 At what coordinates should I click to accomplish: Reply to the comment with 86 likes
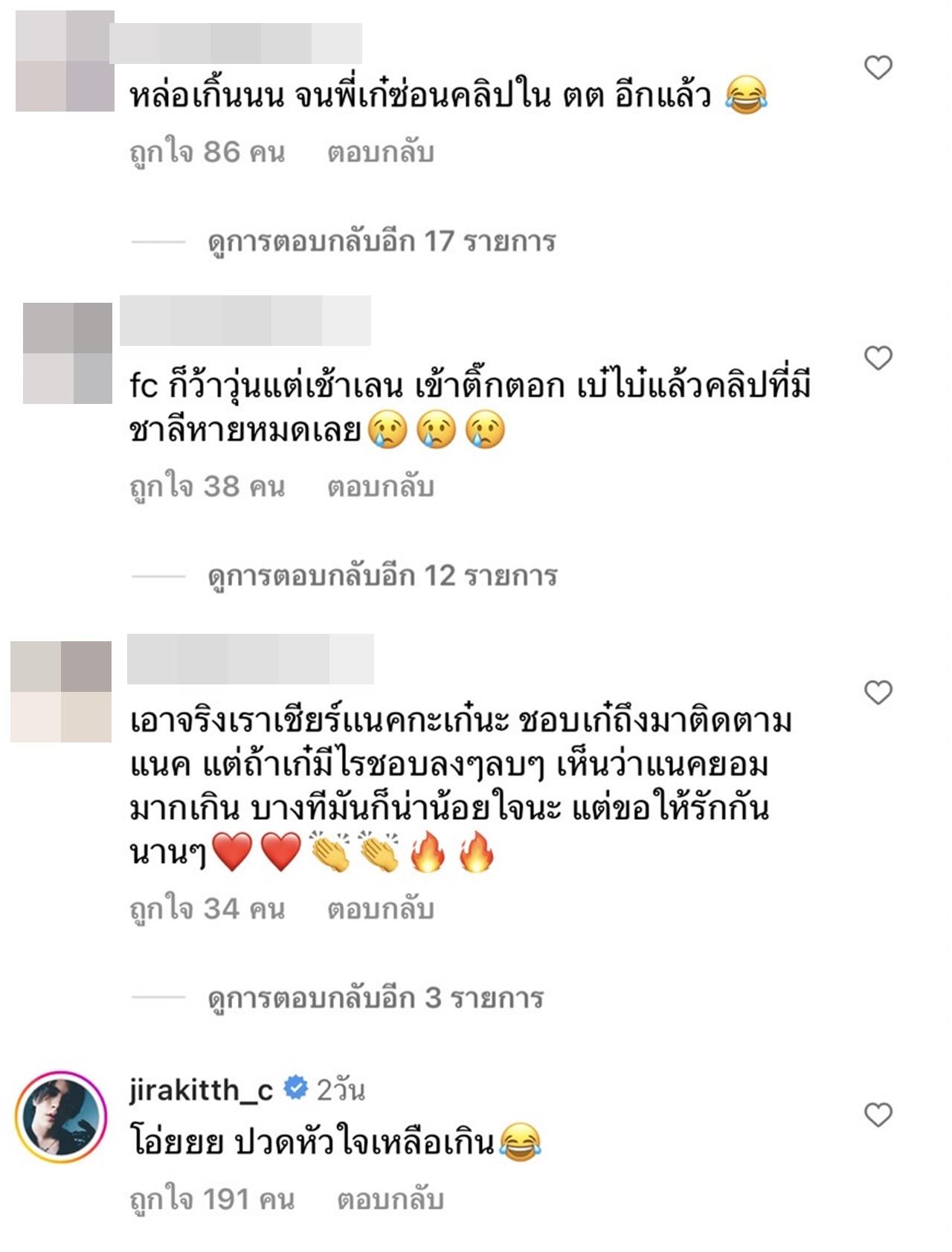pos(380,153)
